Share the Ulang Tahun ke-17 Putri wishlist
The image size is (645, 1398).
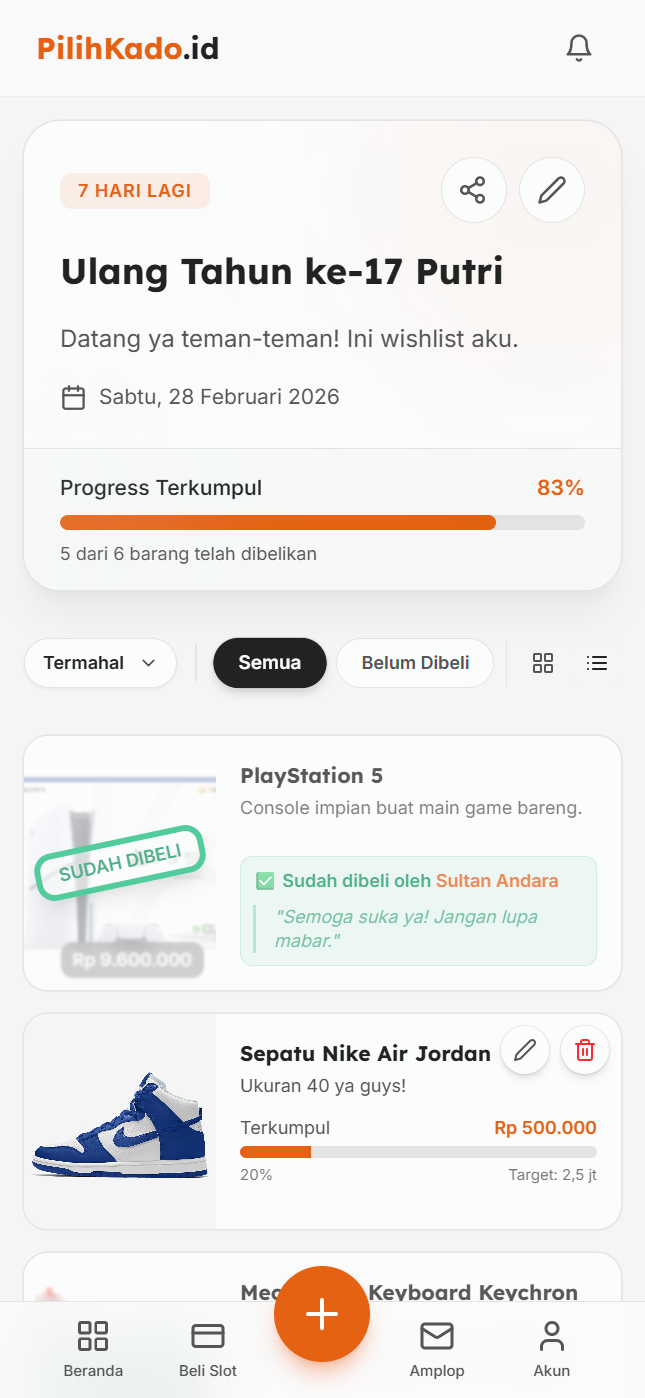pyautogui.click(x=473, y=190)
